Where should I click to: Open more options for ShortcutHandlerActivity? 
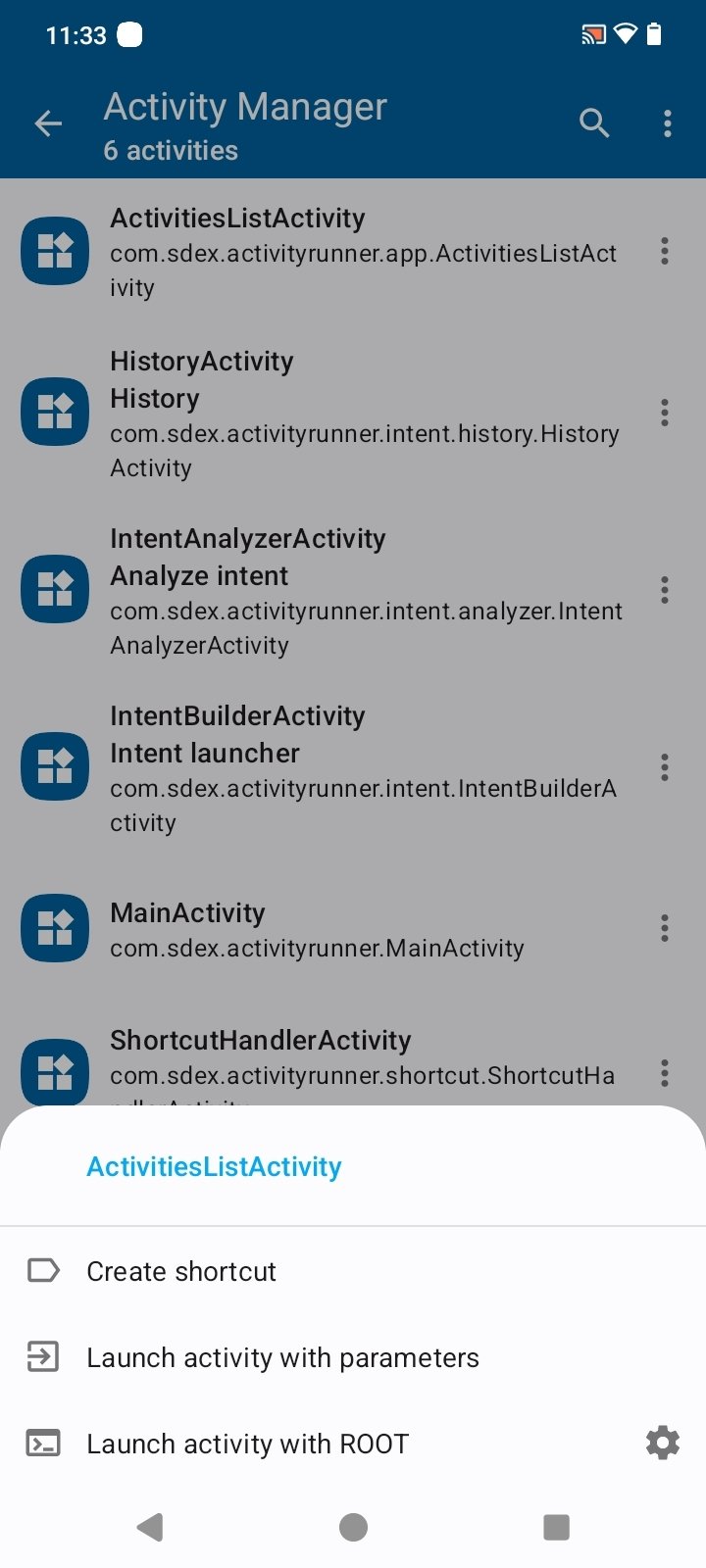pyautogui.click(x=665, y=1073)
